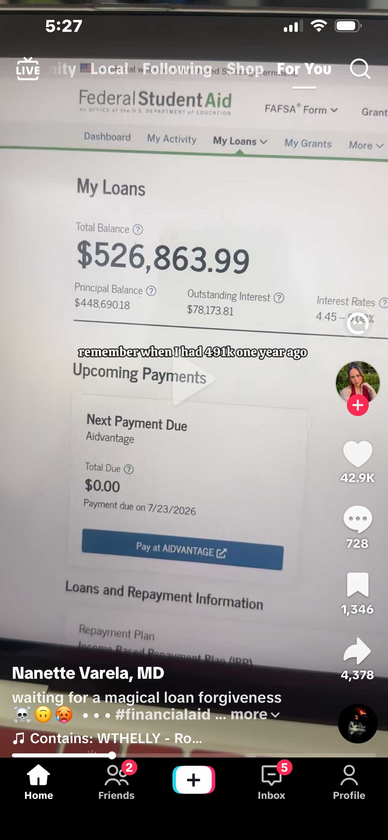Viewport: 388px width, 840px height.
Task: Bookmark this video
Action: pyautogui.click(x=357, y=585)
